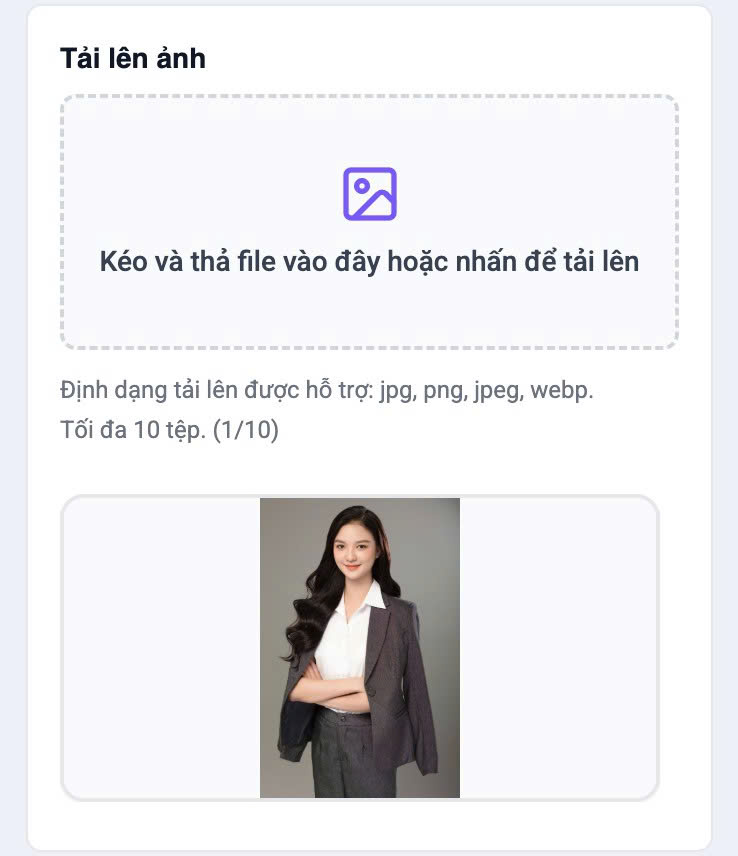Open the uploaded photo preview

pos(360,647)
